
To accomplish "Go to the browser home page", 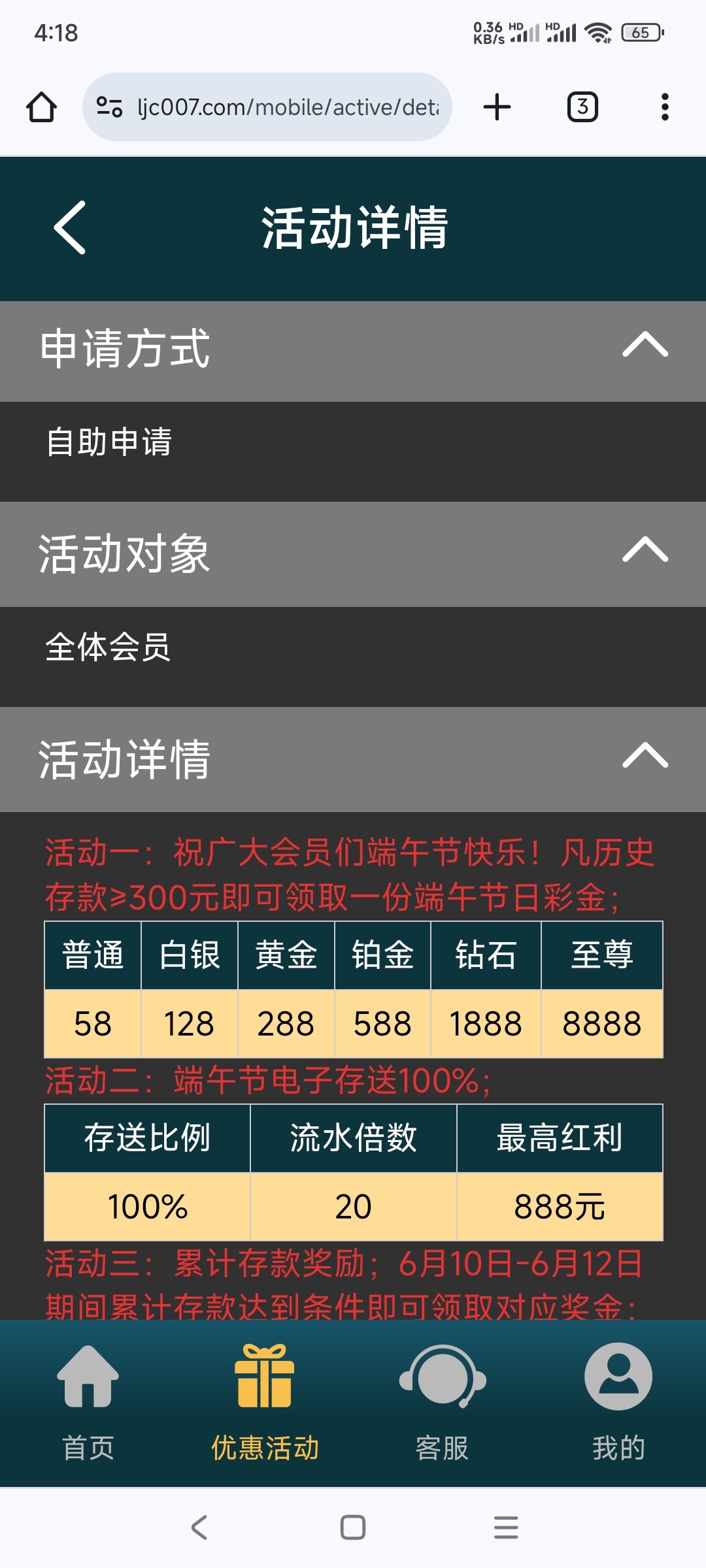I will pos(41,107).
